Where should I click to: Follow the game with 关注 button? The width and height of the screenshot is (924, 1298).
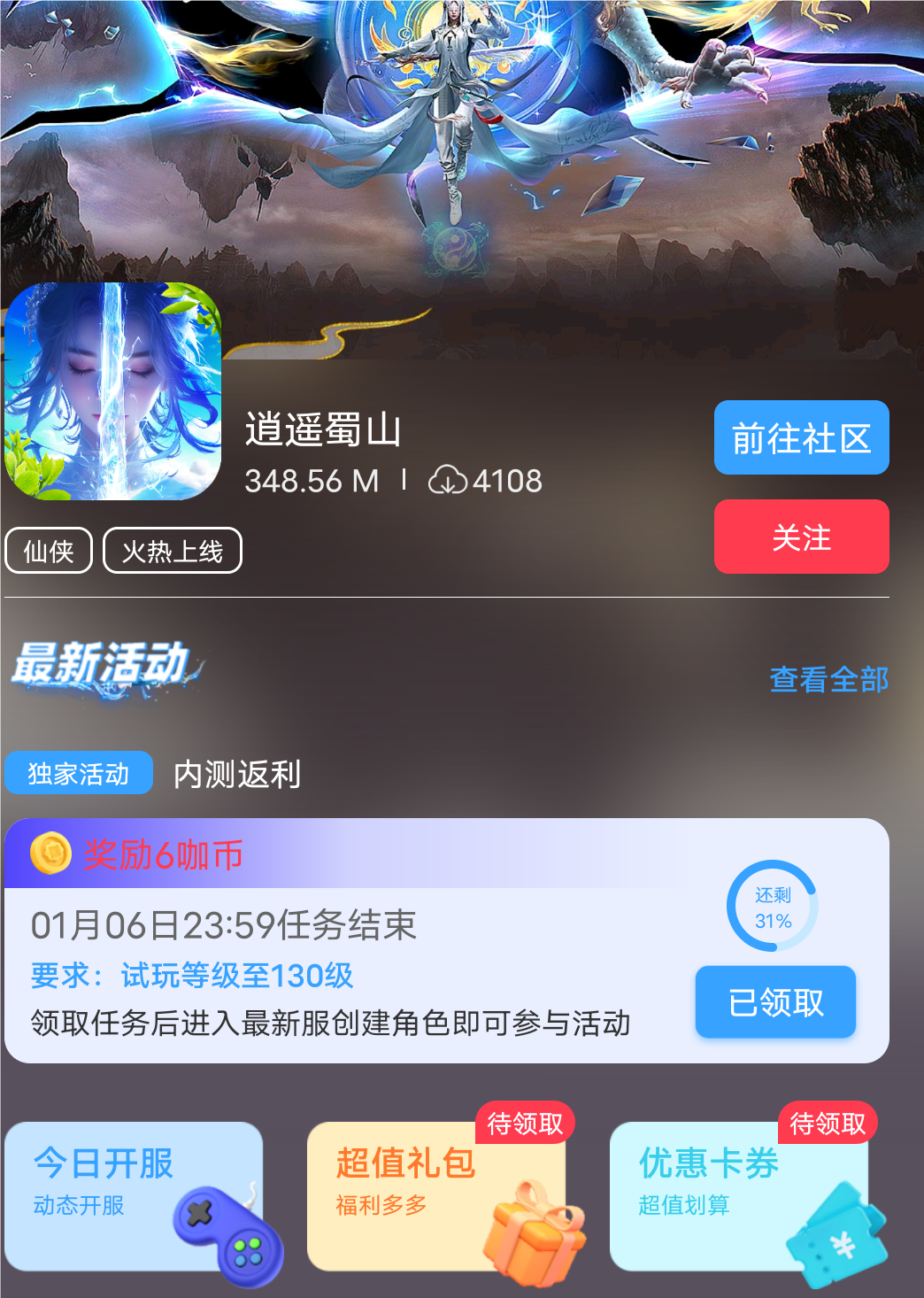click(801, 537)
